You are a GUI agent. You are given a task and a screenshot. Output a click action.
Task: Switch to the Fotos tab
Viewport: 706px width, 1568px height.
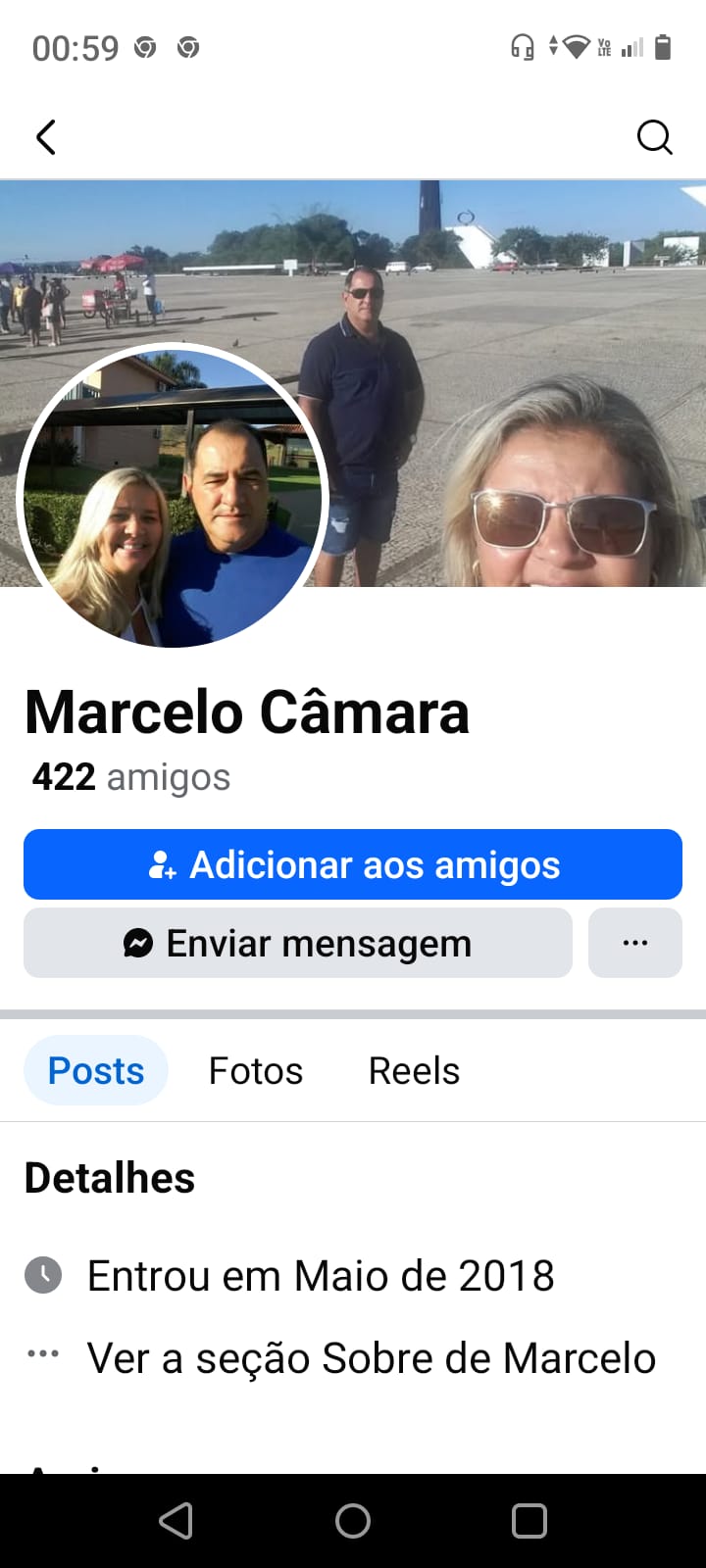[256, 1070]
